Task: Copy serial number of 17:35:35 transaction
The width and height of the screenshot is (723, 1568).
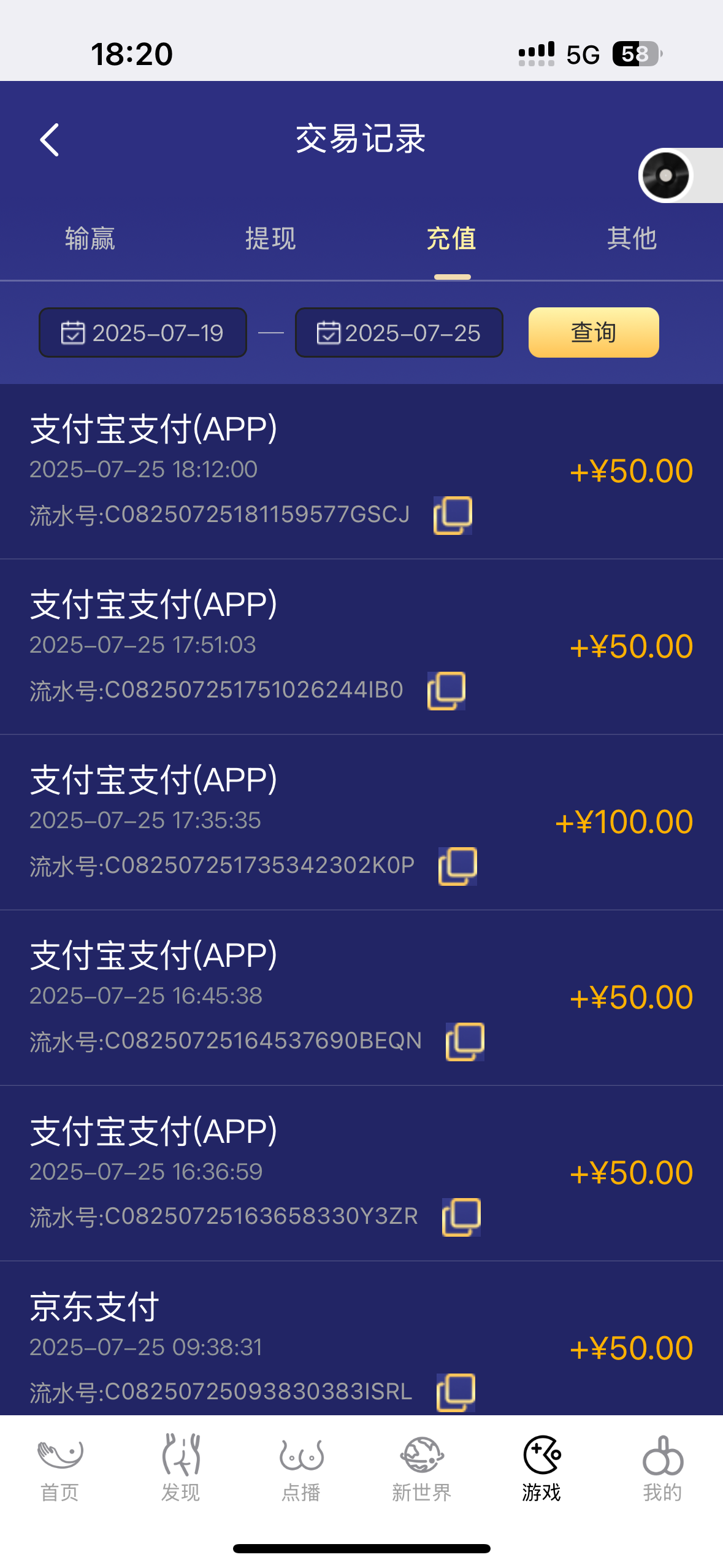Action: 457,866
